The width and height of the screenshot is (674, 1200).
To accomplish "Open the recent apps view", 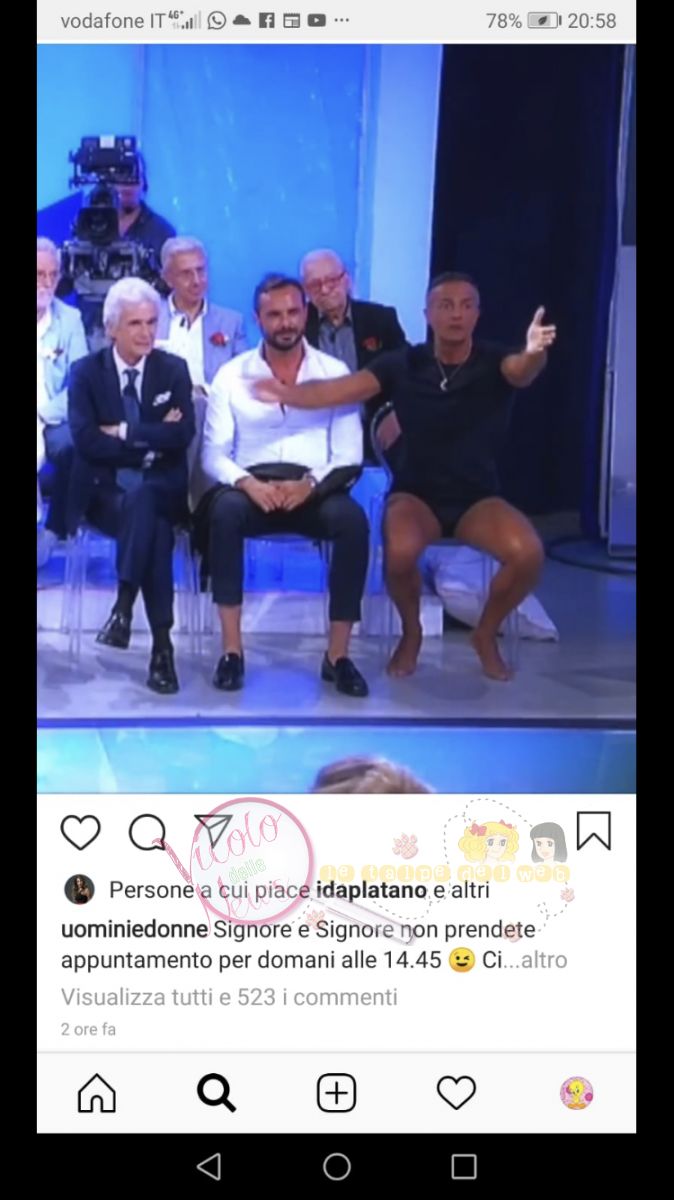I will (x=464, y=1166).
